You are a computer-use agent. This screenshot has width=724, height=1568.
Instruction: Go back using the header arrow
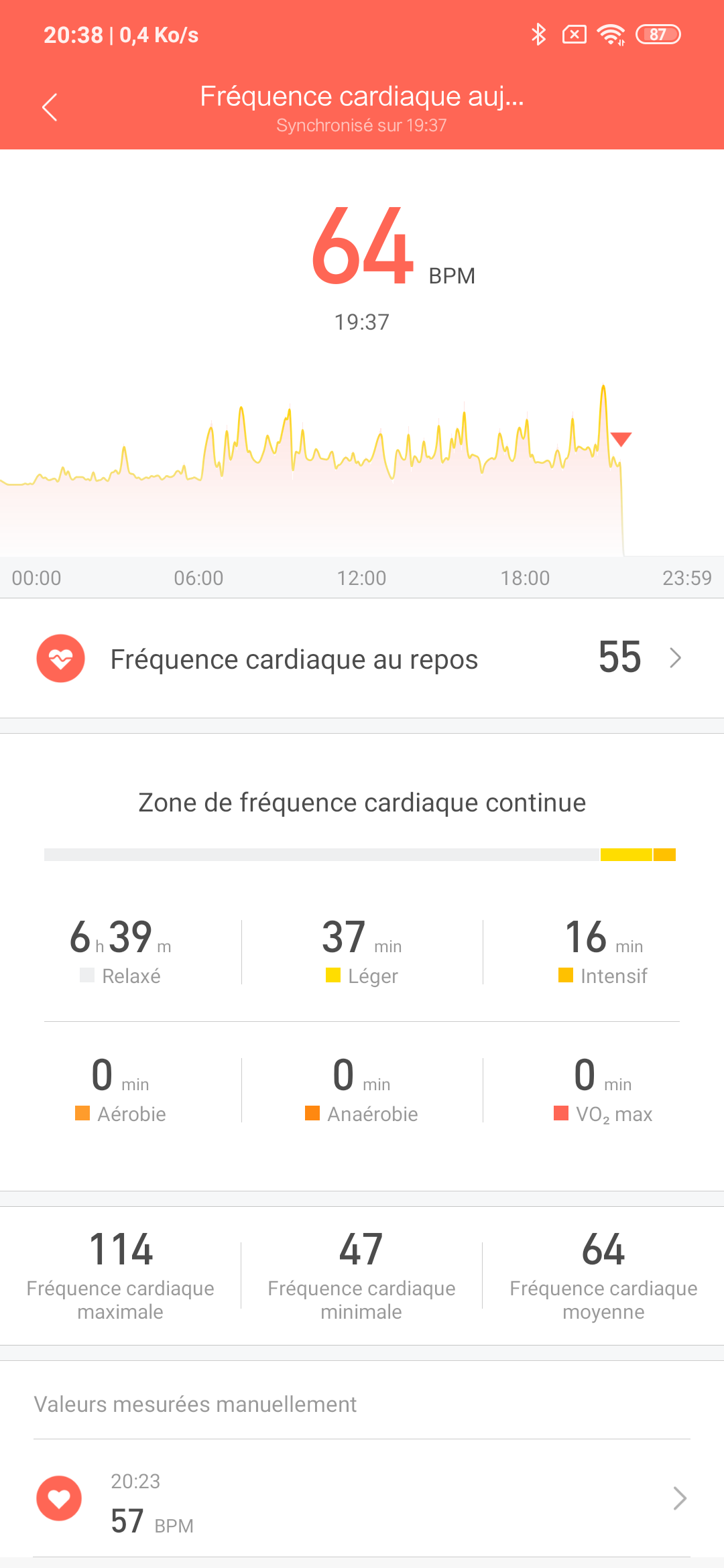tap(50, 107)
